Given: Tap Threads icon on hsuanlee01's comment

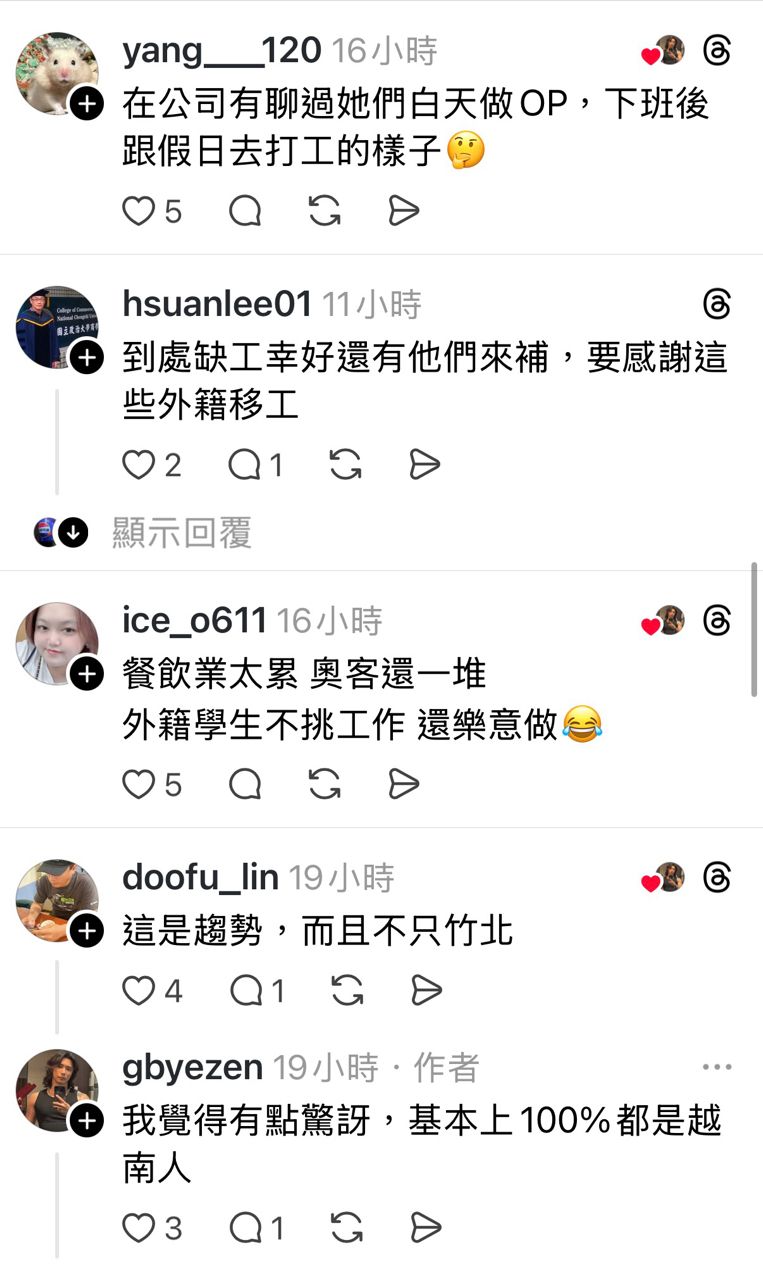Looking at the screenshot, I should (x=717, y=304).
